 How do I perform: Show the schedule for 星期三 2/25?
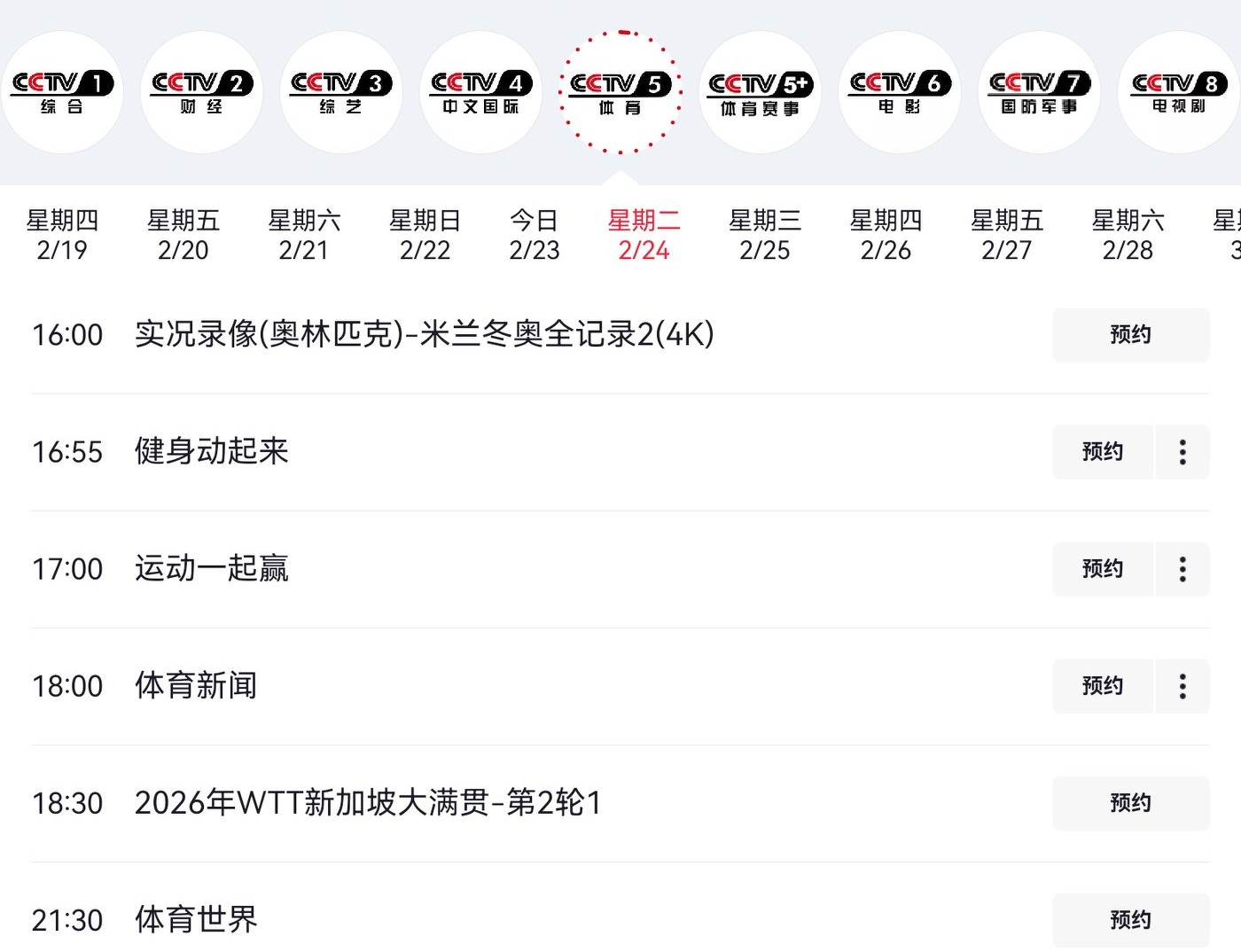tap(764, 235)
